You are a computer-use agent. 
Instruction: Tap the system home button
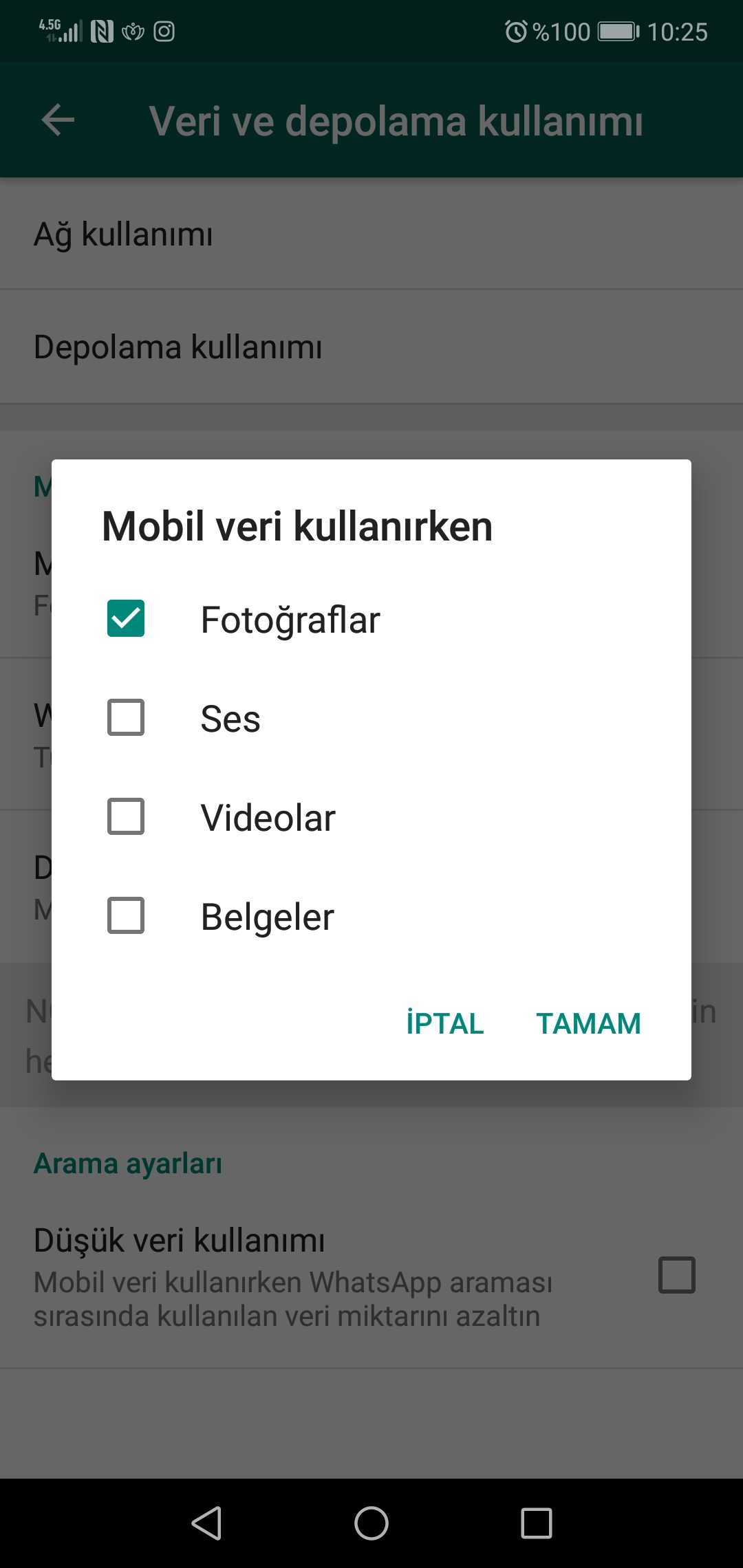[x=371, y=1523]
